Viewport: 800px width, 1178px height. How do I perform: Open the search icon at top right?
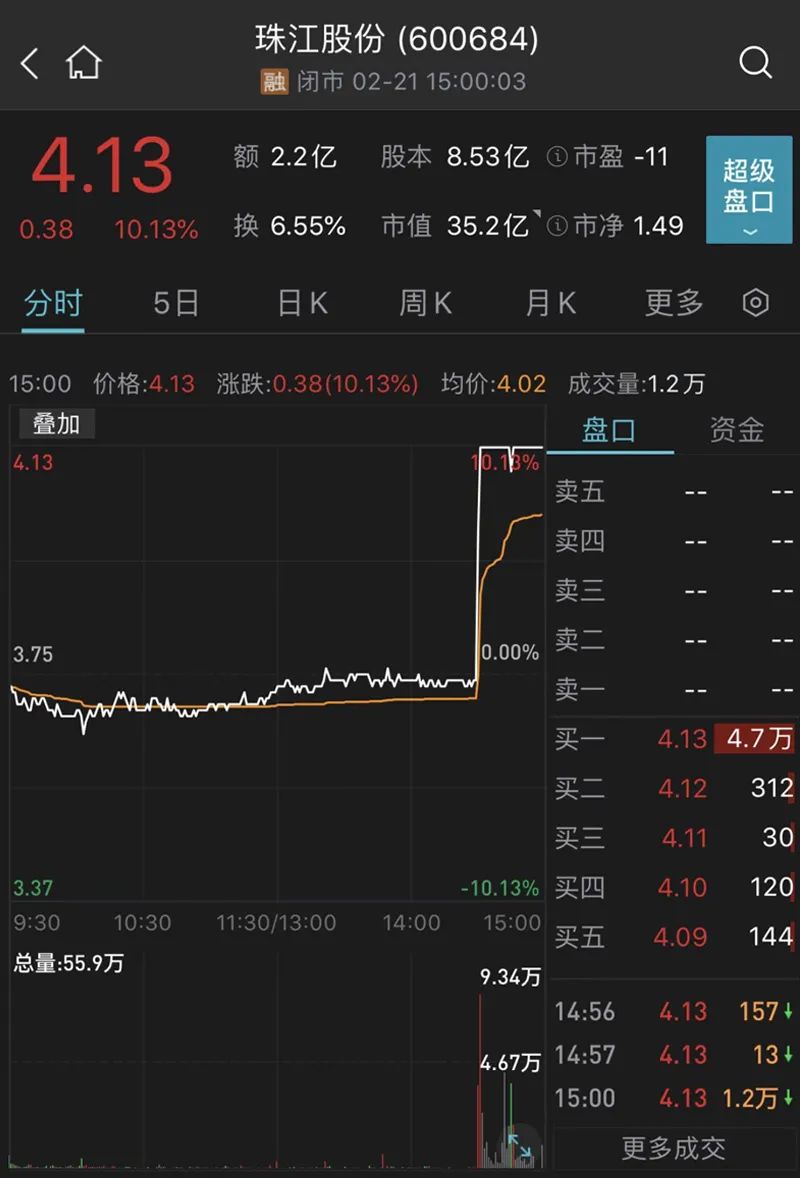[x=756, y=62]
